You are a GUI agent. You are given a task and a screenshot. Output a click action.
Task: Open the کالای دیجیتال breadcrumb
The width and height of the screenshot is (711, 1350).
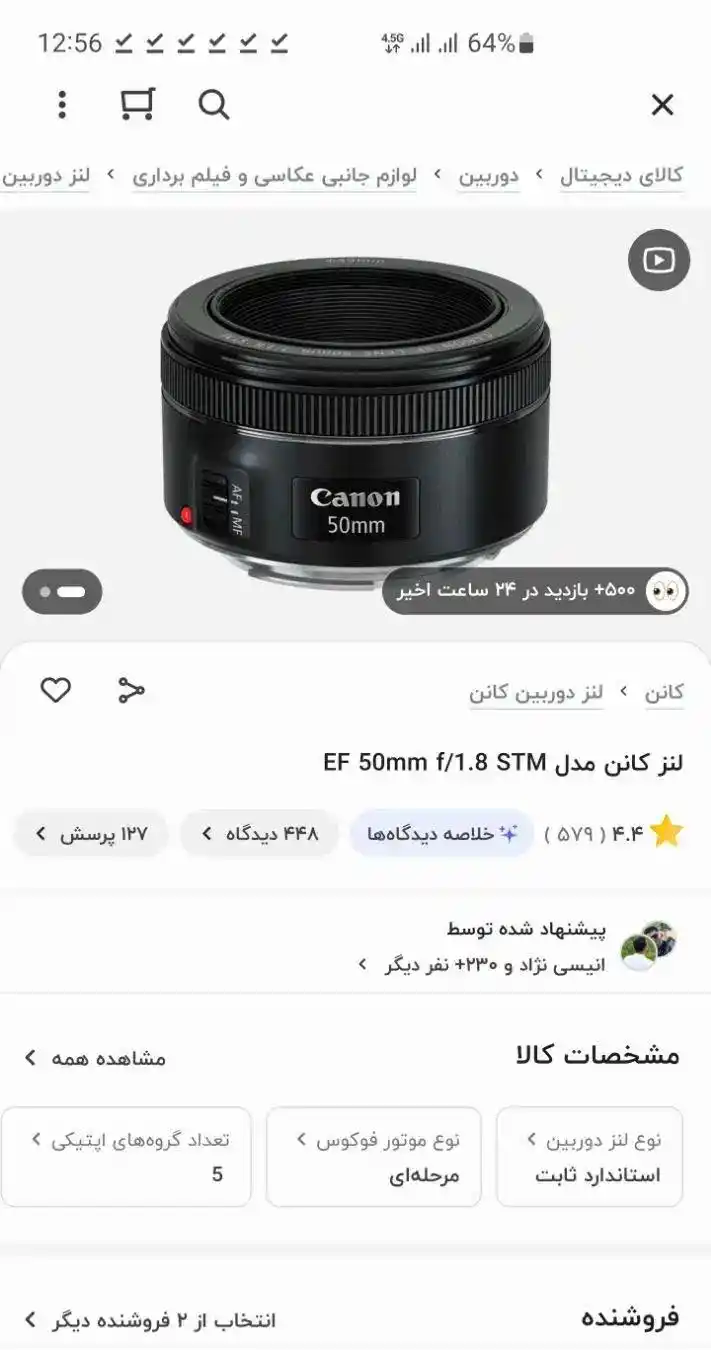coord(621,176)
